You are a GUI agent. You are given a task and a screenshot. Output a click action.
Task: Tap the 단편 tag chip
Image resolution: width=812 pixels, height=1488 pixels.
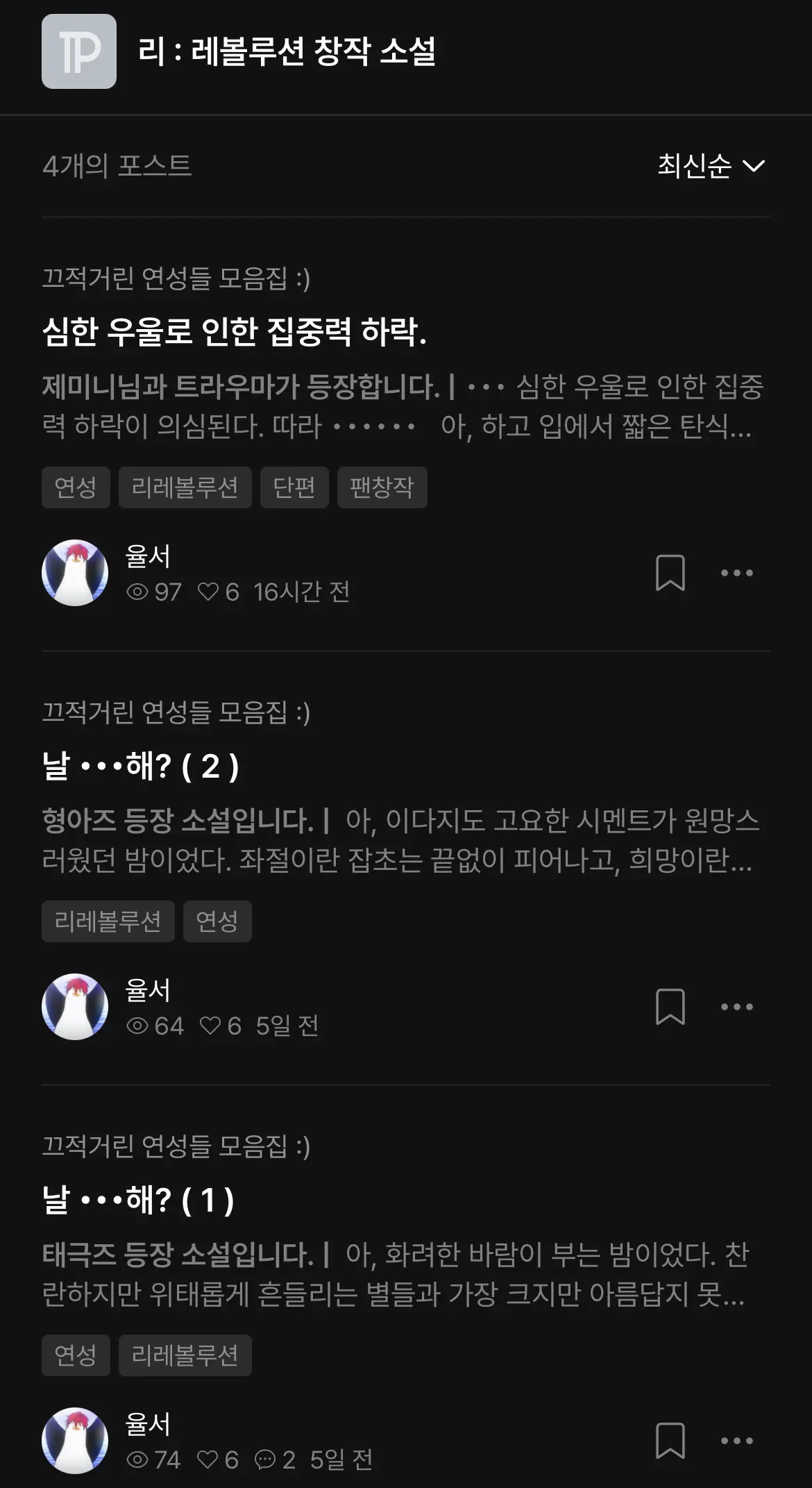click(x=294, y=487)
